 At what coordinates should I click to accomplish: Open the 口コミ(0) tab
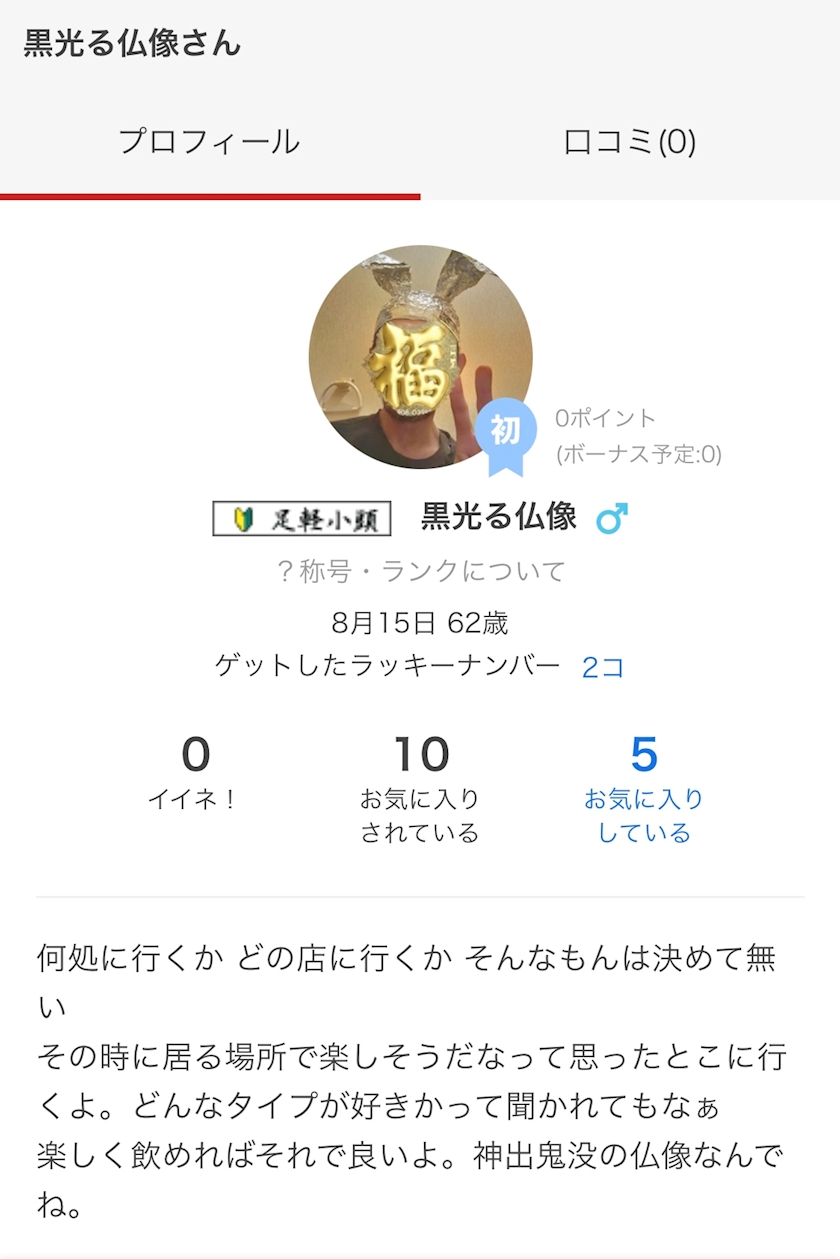(630, 142)
